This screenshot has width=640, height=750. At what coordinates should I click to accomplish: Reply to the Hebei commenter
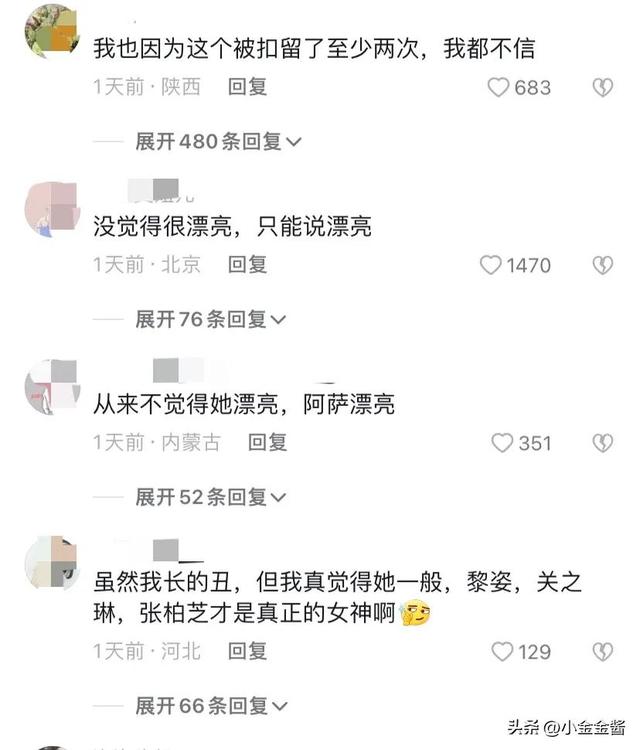pos(247,651)
